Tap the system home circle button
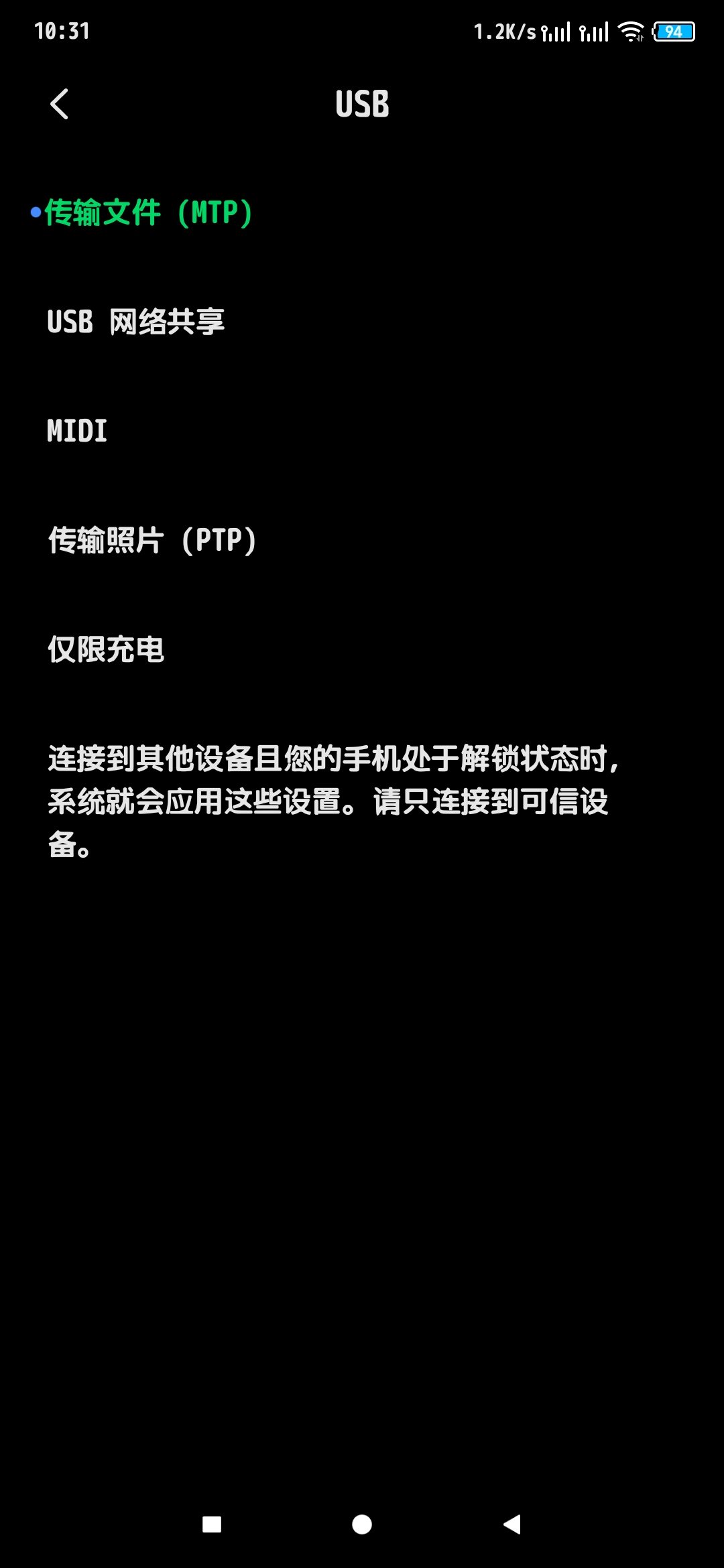Screen dimensions: 724x1568 (x=362, y=1524)
